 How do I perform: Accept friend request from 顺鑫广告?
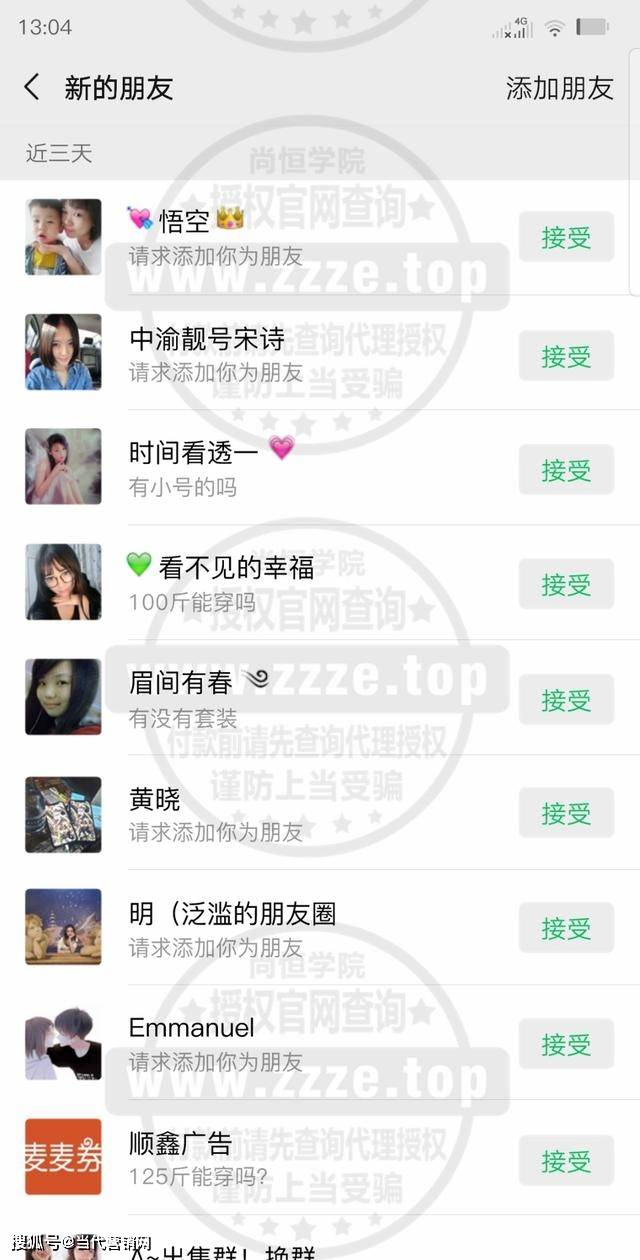(x=566, y=1161)
